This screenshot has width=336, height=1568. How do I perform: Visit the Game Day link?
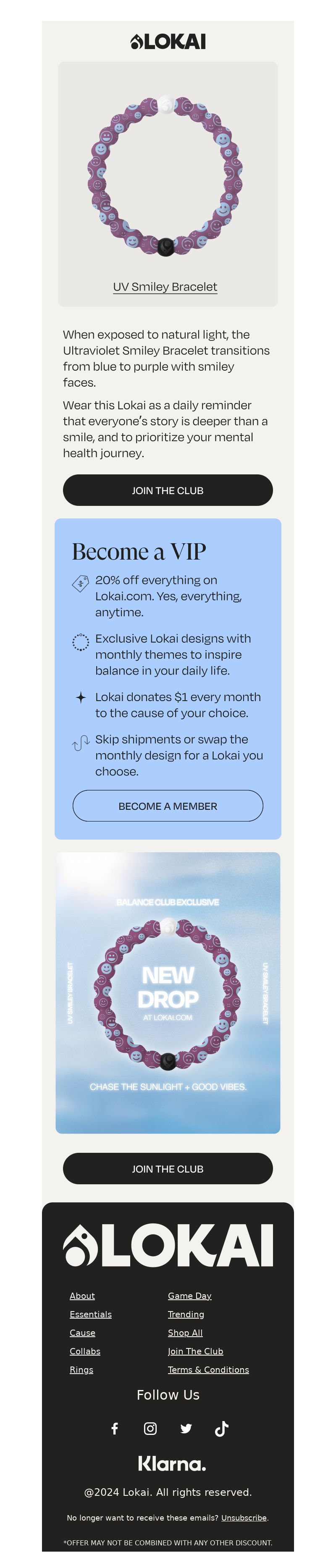coord(189,1296)
